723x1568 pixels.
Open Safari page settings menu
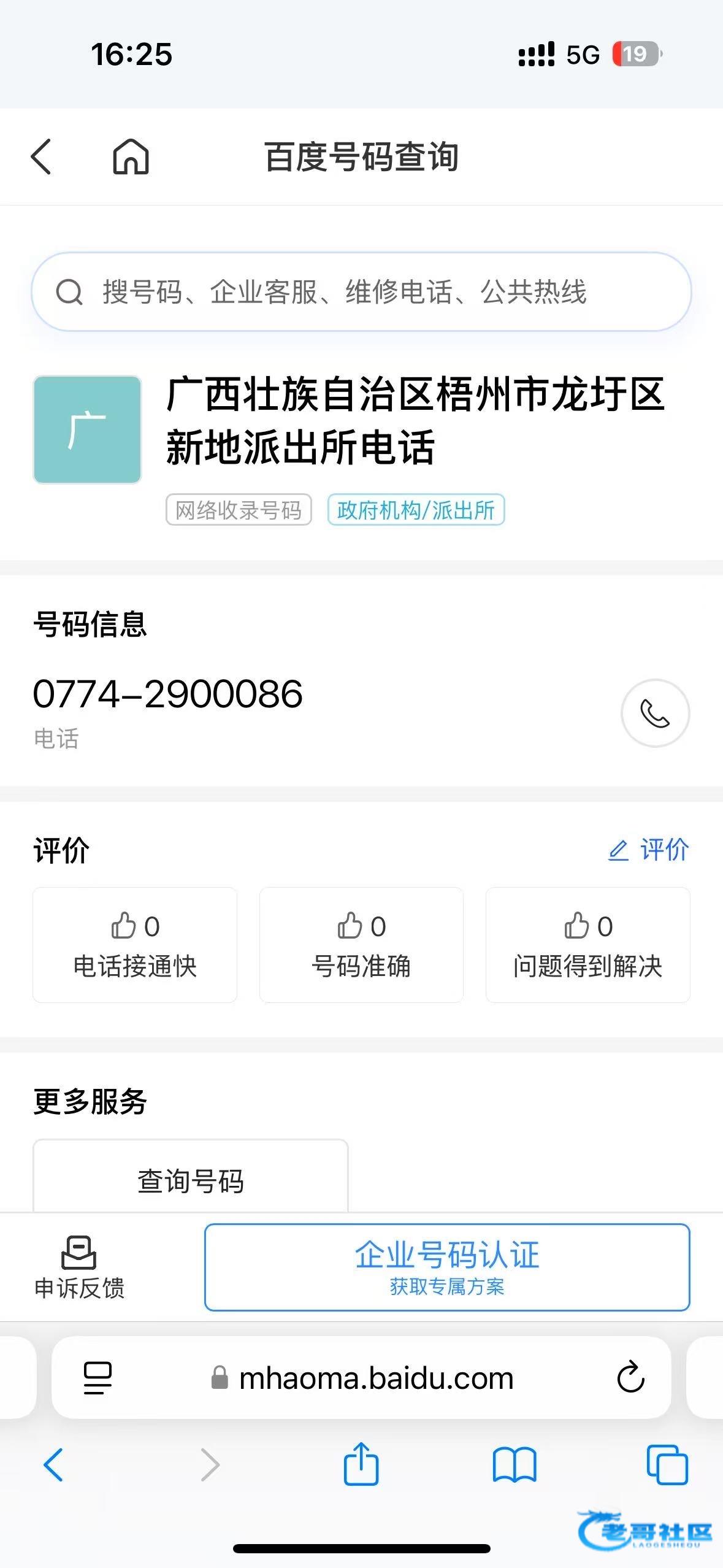coord(98,1378)
